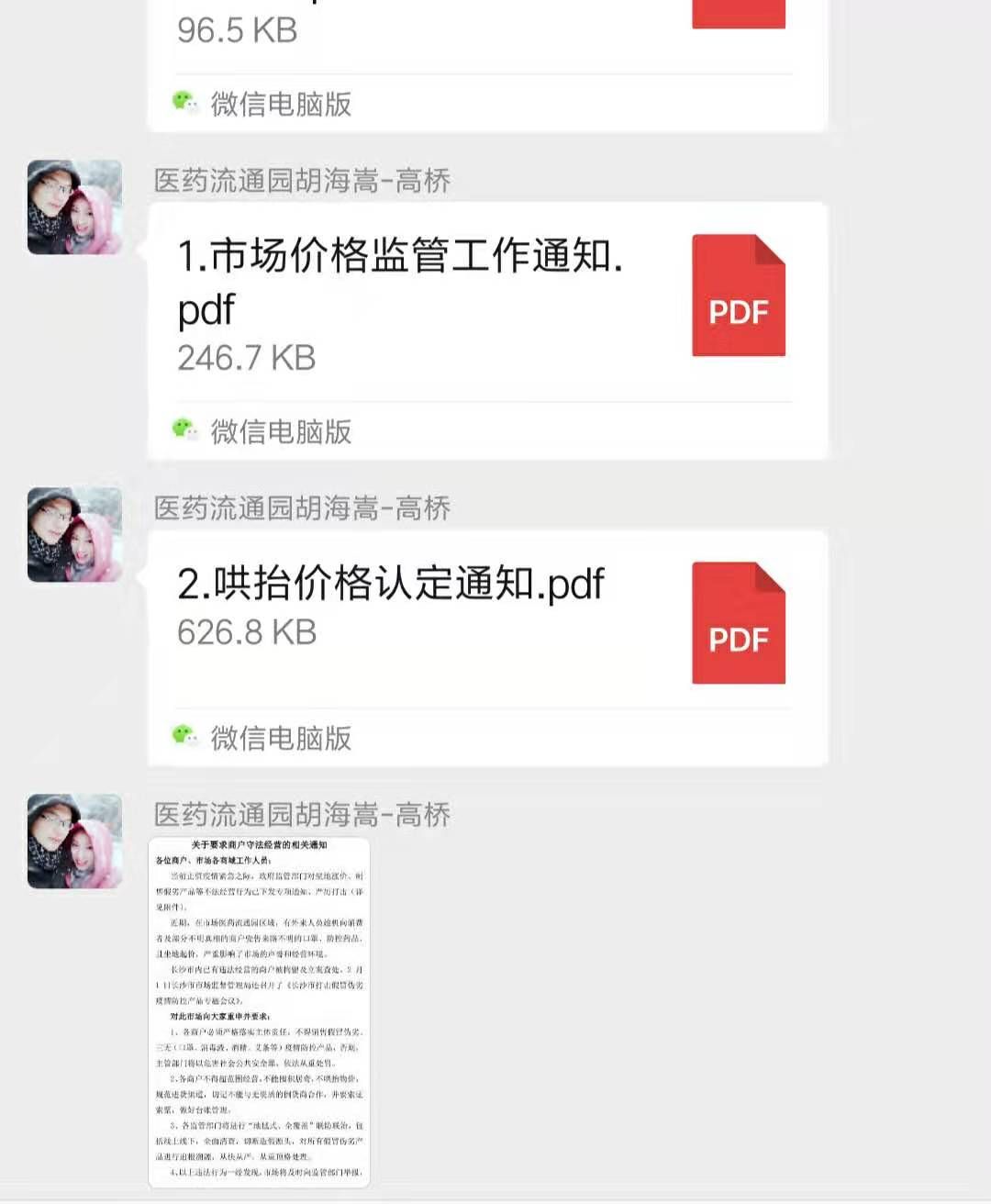Open sender's avatar beside the 市场价格监管工作通知 file
This screenshot has width=991, height=1204.
click(74, 207)
